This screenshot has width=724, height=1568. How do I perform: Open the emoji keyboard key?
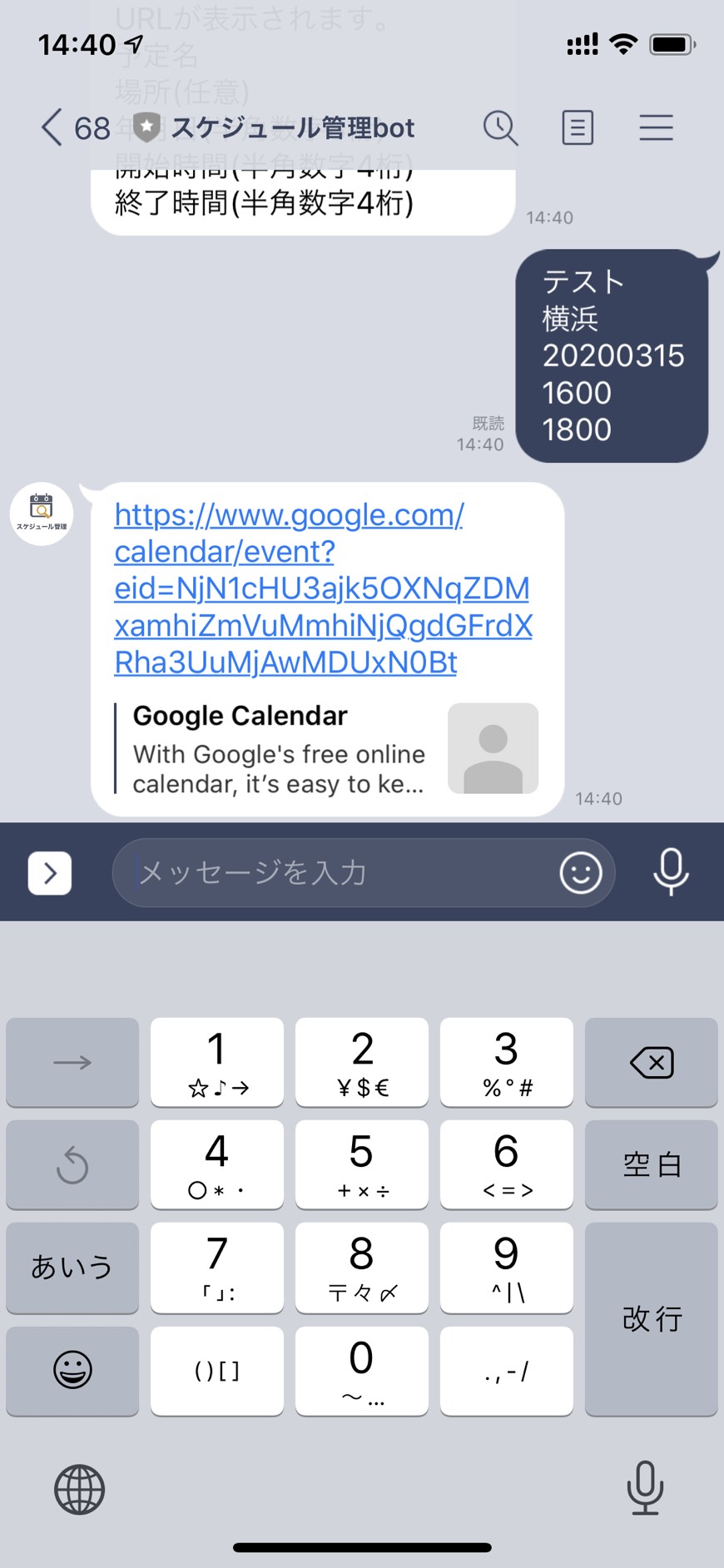pos(72,1371)
